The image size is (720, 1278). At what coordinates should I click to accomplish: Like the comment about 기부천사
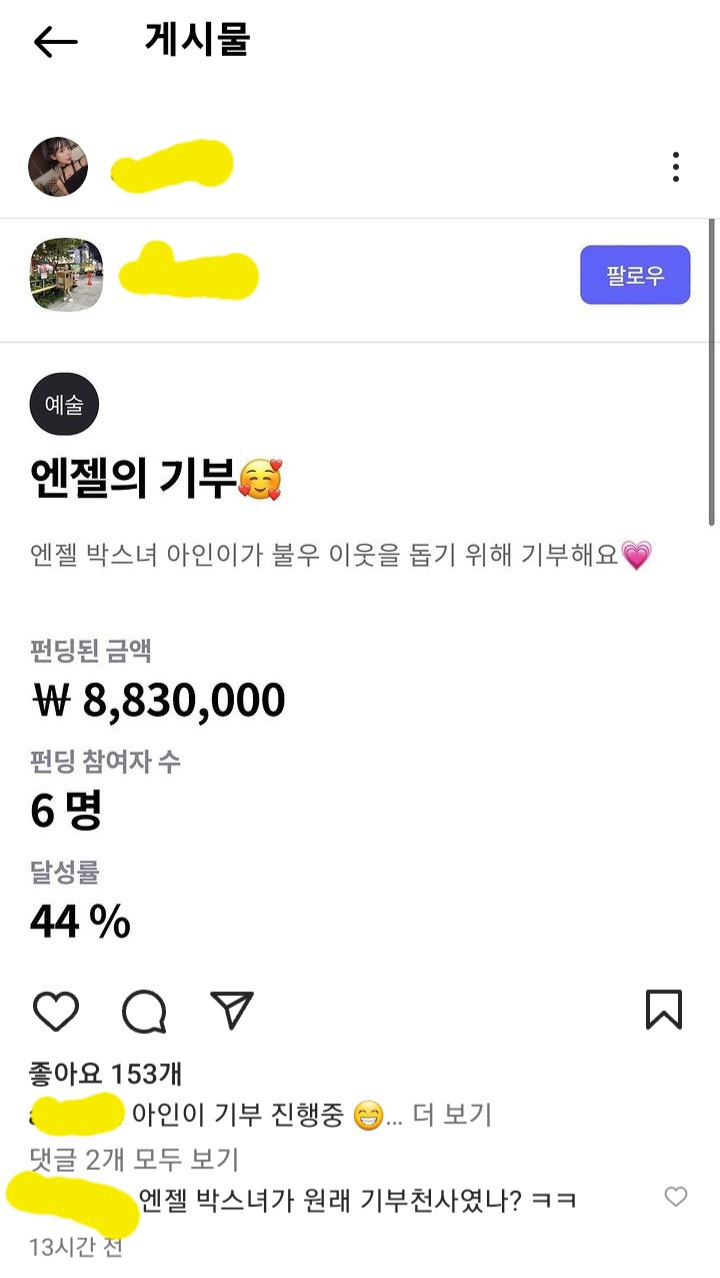point(676,1197)
